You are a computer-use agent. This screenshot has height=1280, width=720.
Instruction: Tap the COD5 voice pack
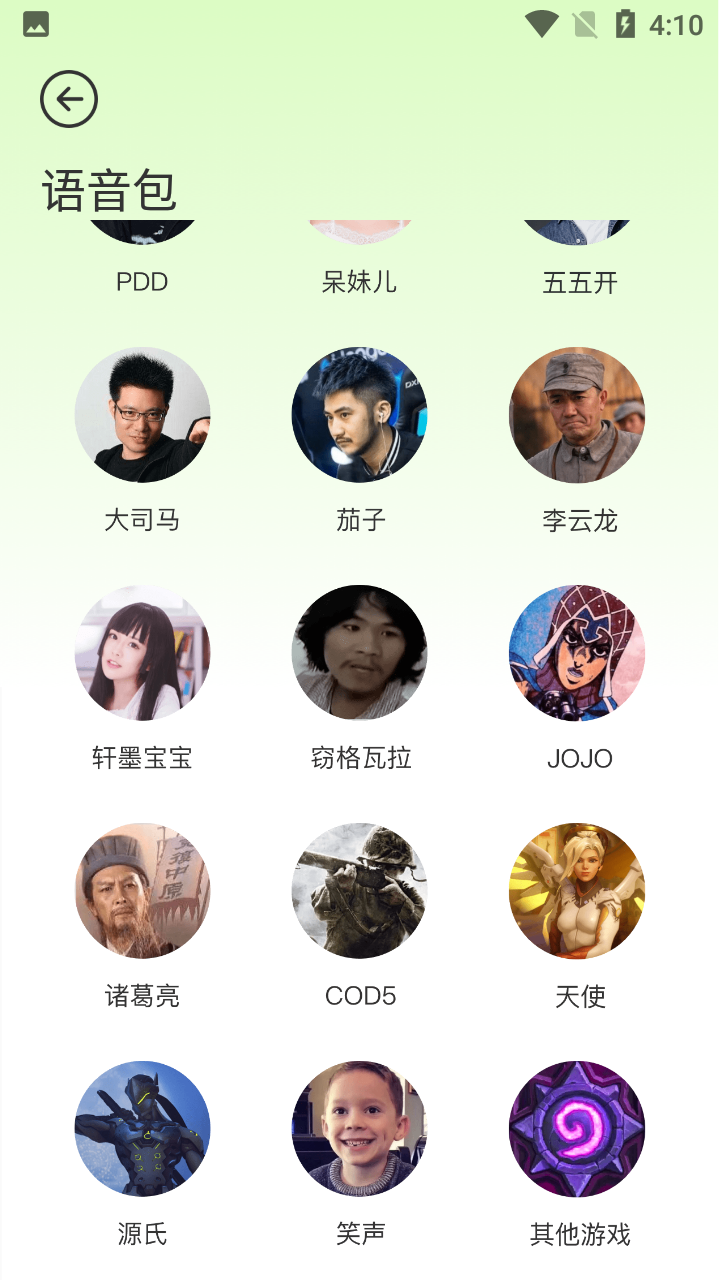359,891
